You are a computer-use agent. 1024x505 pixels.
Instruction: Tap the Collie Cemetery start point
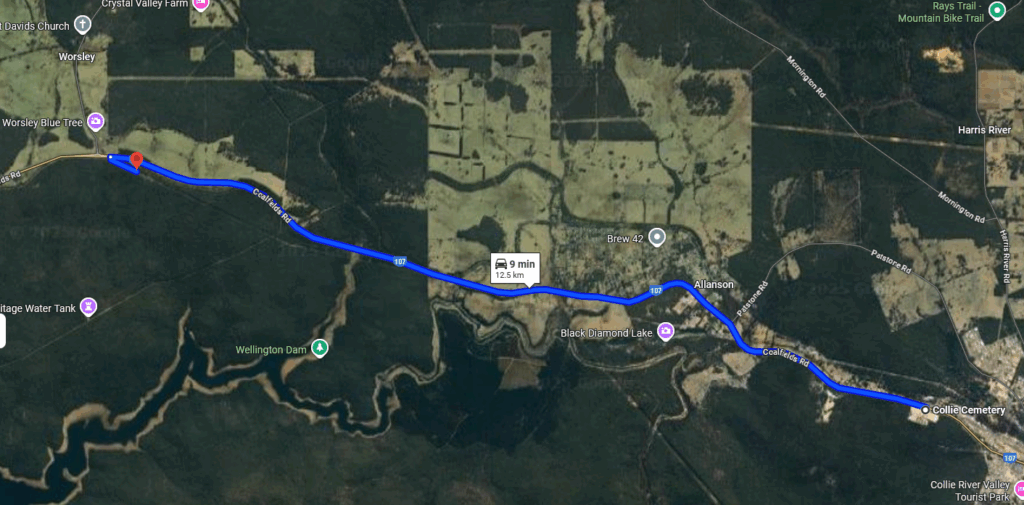click(x=926, y=410)
